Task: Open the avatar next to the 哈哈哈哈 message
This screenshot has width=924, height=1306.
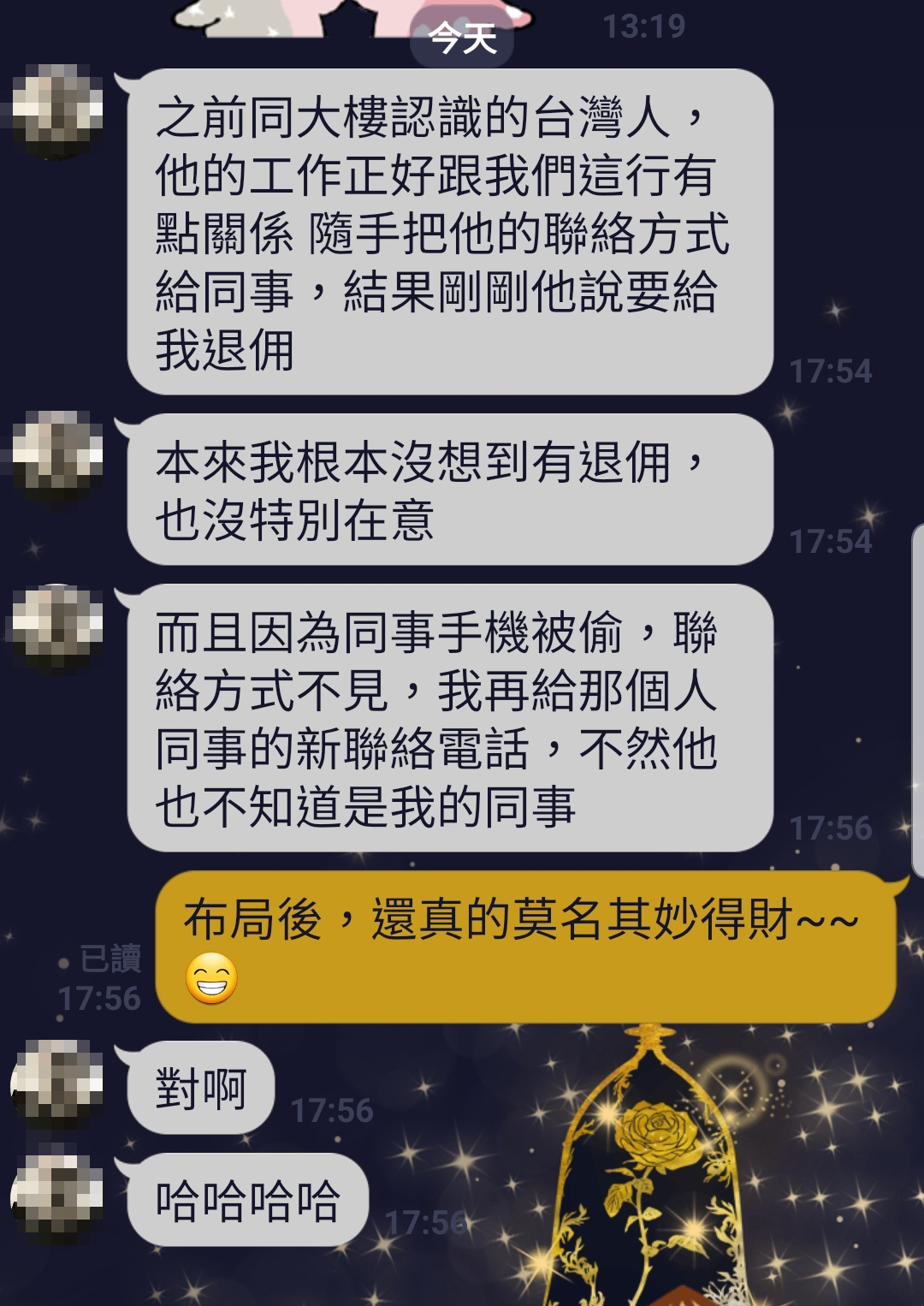Action: [58, 1196]
